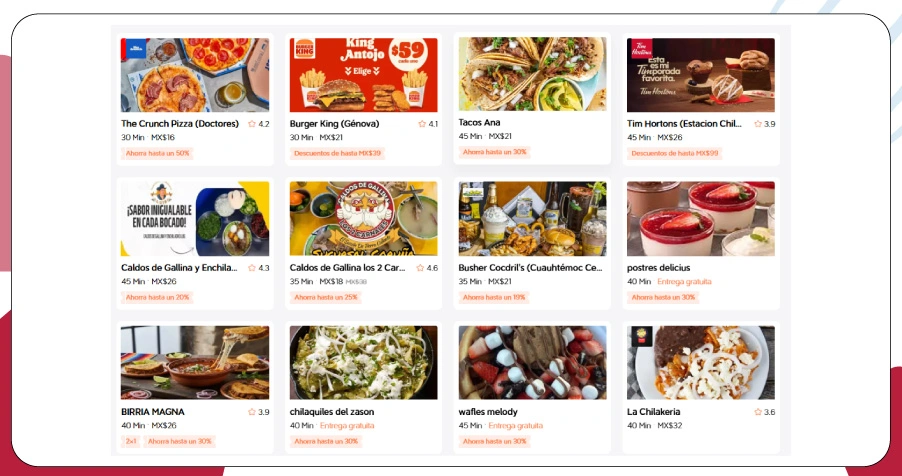Select the wafles melody card
The image size is (902, 476).
[532, 363]
